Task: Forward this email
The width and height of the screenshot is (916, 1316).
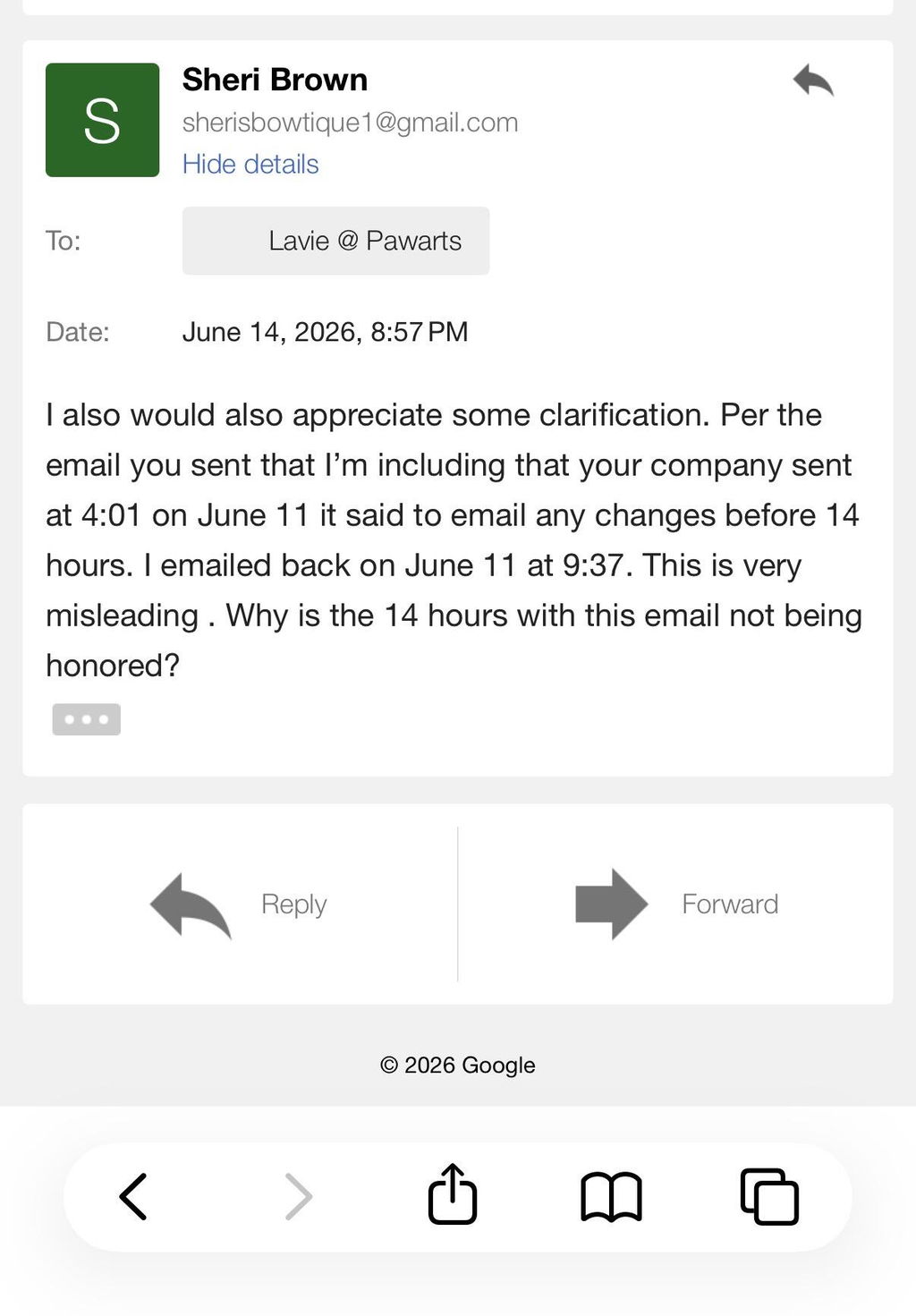Action: tap(676, 904)
